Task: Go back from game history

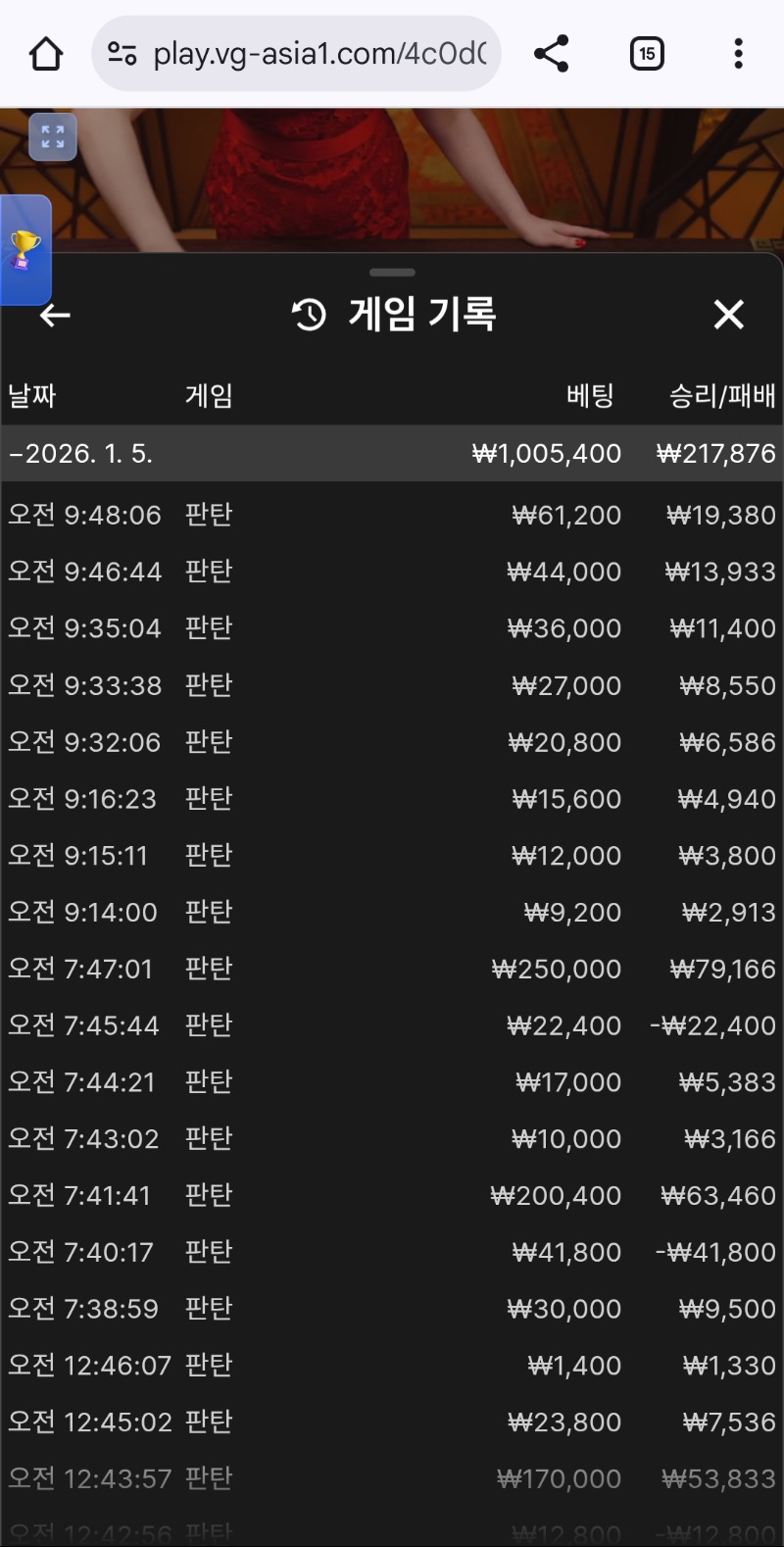Action: tap(55, 315)
